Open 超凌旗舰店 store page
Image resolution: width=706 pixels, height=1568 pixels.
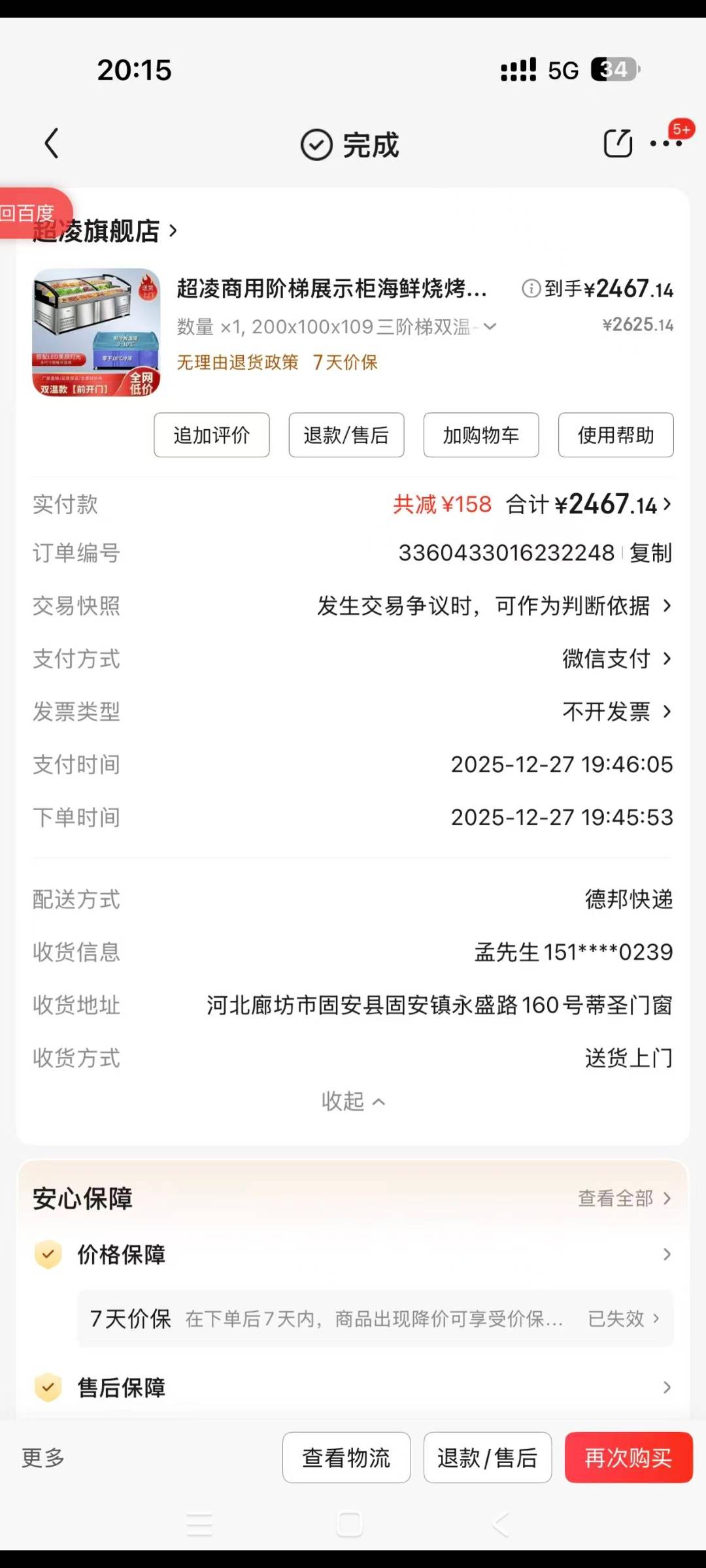coord(105,231)
